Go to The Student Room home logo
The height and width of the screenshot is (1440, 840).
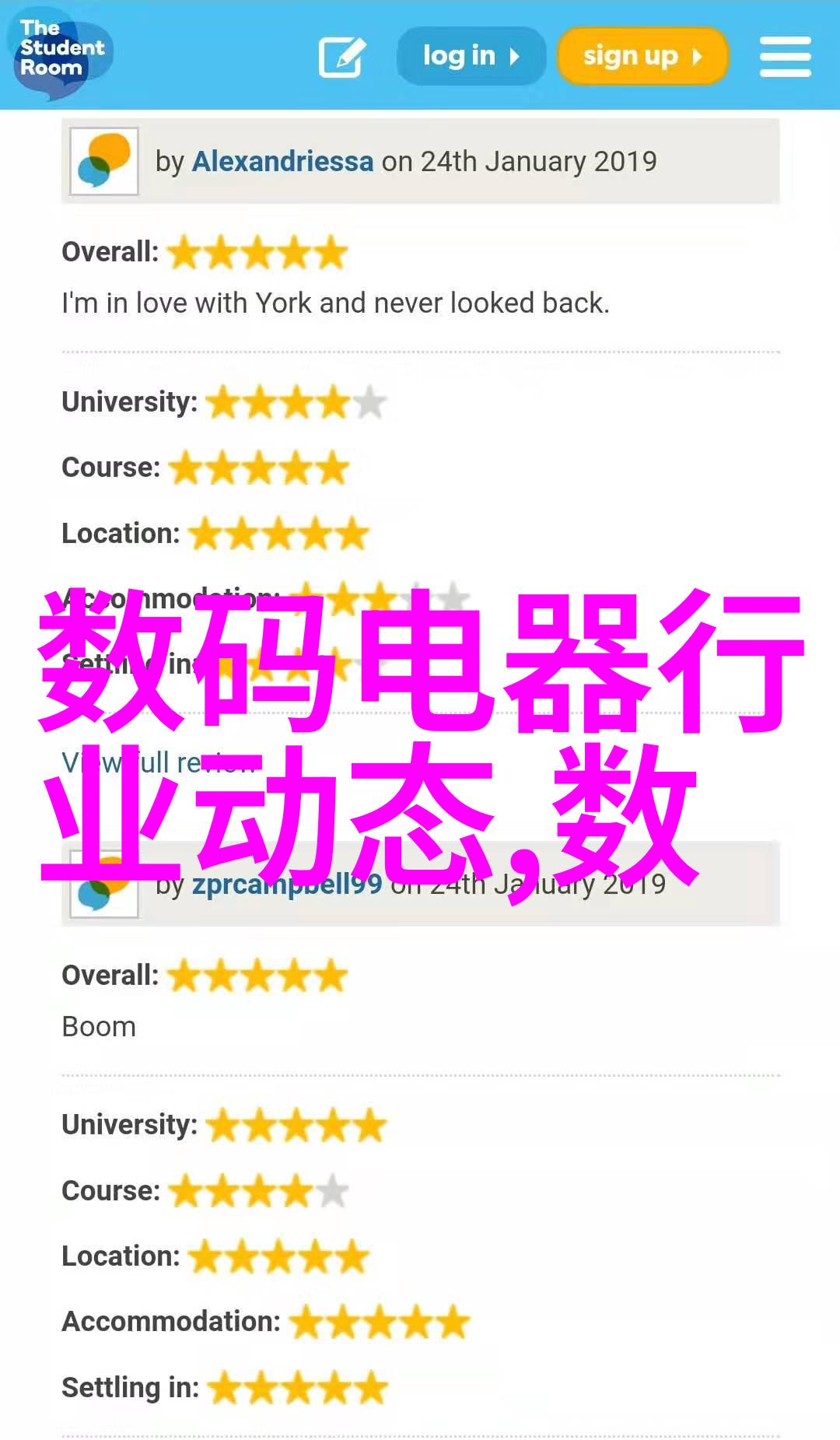pyautogui.click(x=59, y=51)
